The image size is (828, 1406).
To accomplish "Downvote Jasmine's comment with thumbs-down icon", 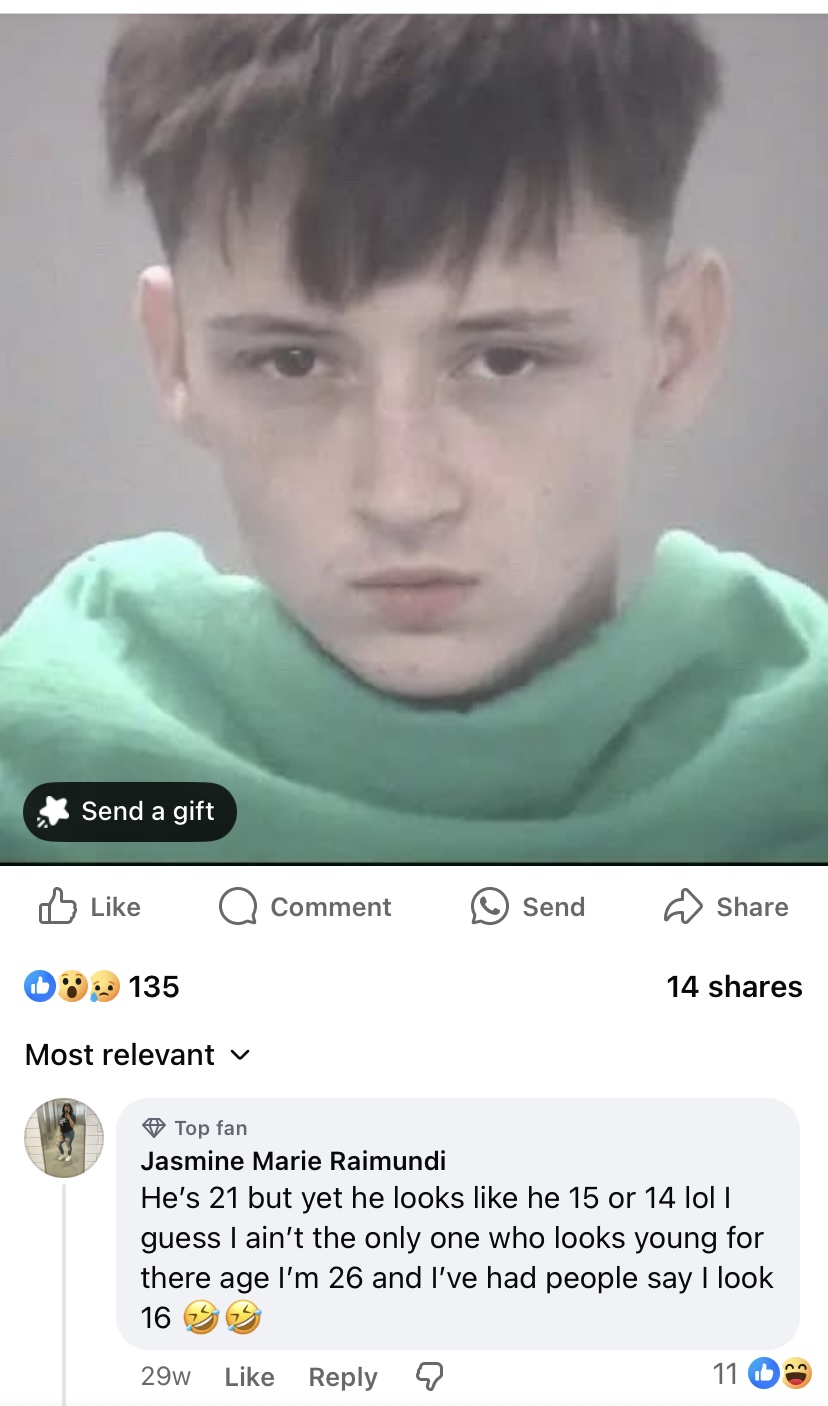I will 429,1377.
